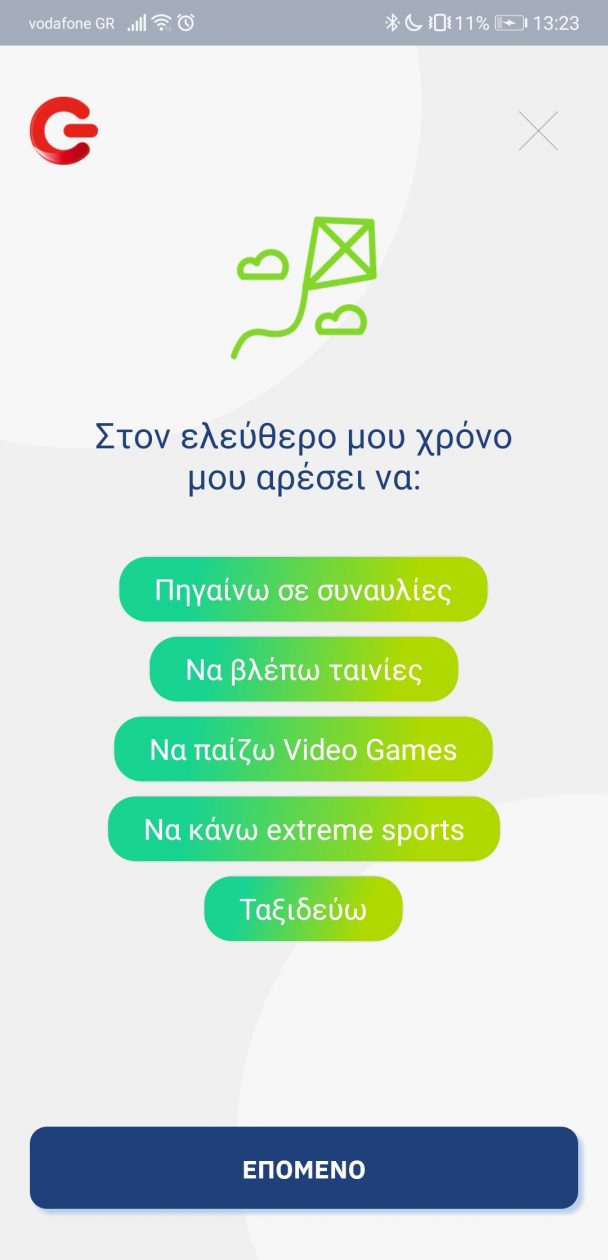608x1260 pixels.
Task: Choose the 'Ταξιδεύω' chip
Action: (303, 909)
